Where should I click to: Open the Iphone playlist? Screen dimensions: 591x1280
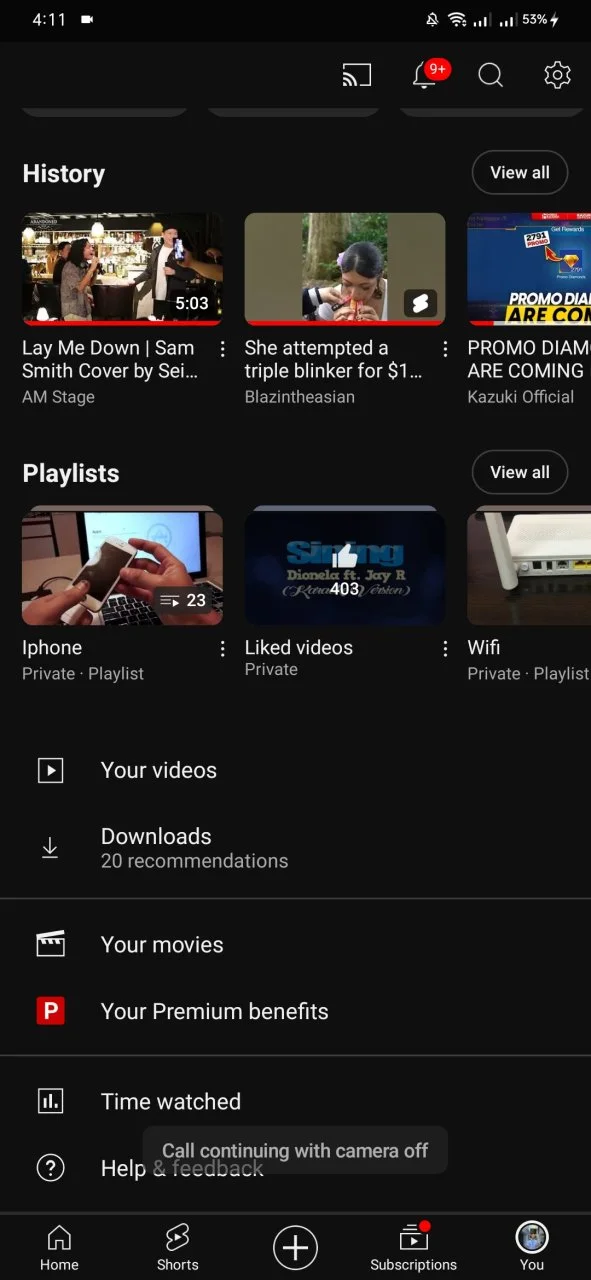(x=122, y=568)
